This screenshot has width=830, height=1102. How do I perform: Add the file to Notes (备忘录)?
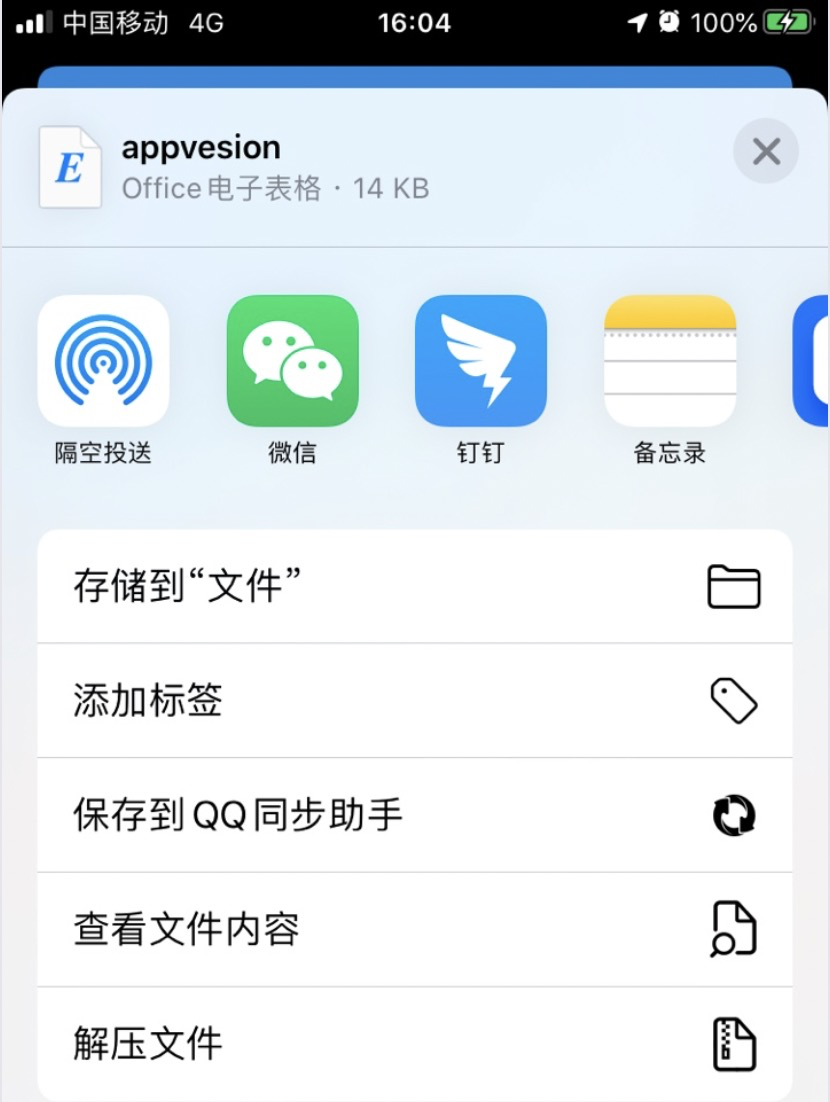(x=670, y=361)
